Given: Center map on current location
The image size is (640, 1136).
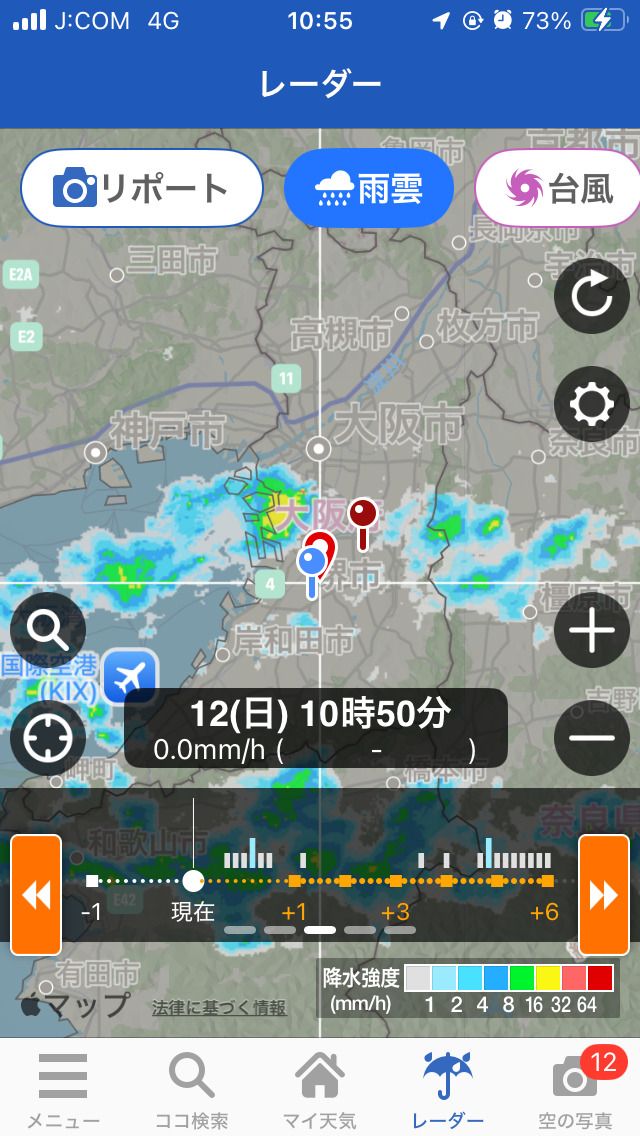Looking at the screenshot, I should click(47, 739).
